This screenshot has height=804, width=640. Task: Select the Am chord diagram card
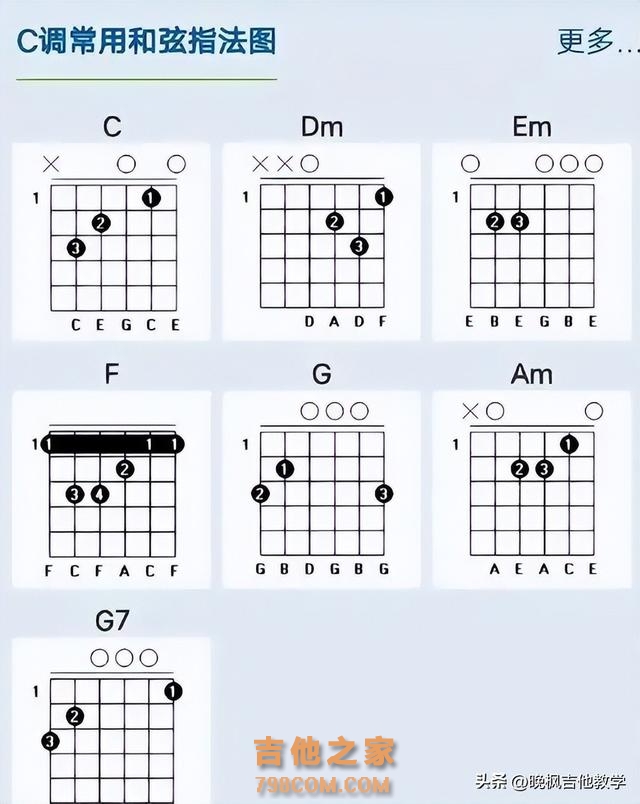coord(531,487)
